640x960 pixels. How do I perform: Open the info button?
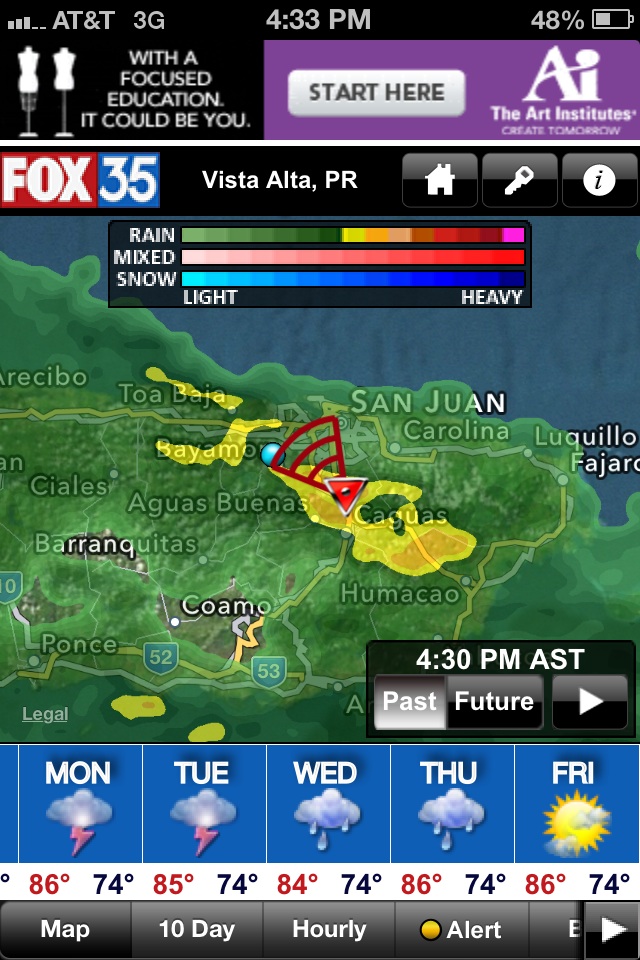coord(599,180)
